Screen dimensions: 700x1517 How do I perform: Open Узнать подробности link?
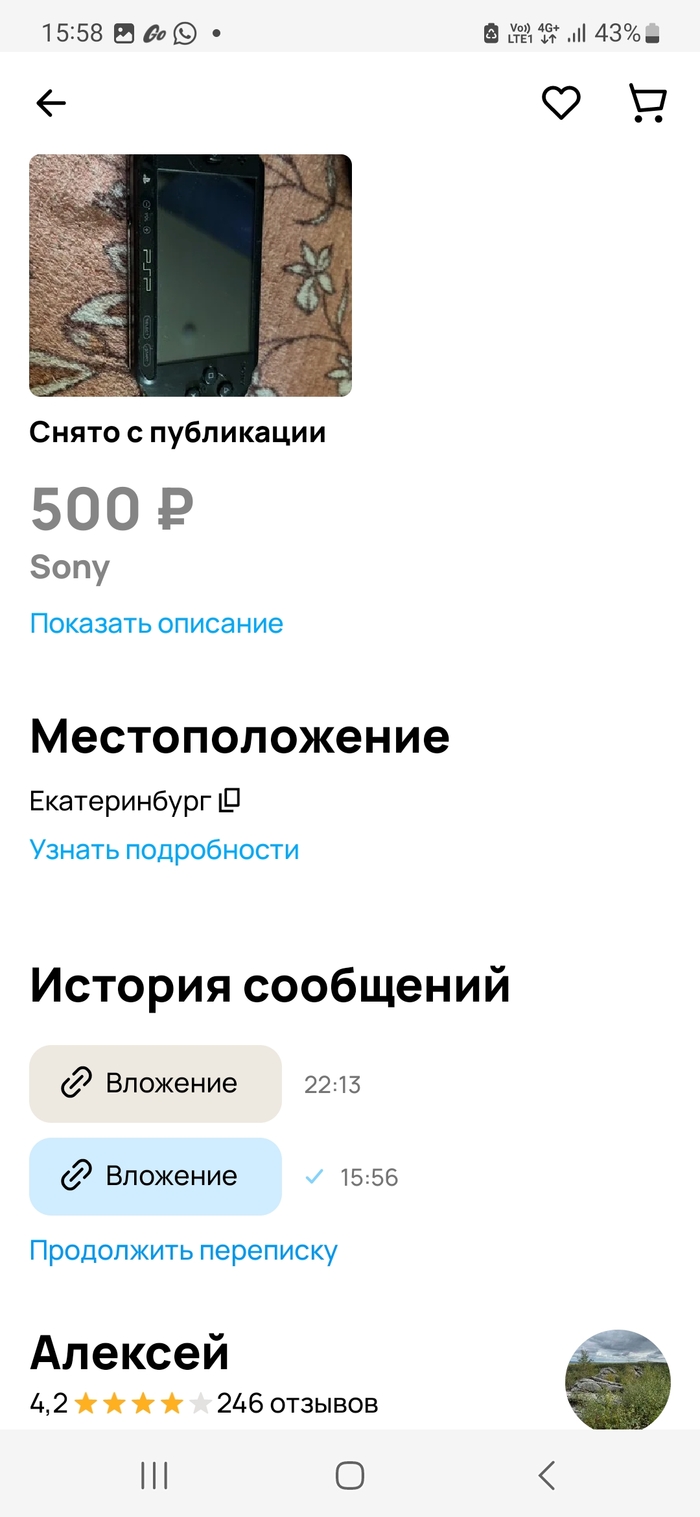pos(164,850)
